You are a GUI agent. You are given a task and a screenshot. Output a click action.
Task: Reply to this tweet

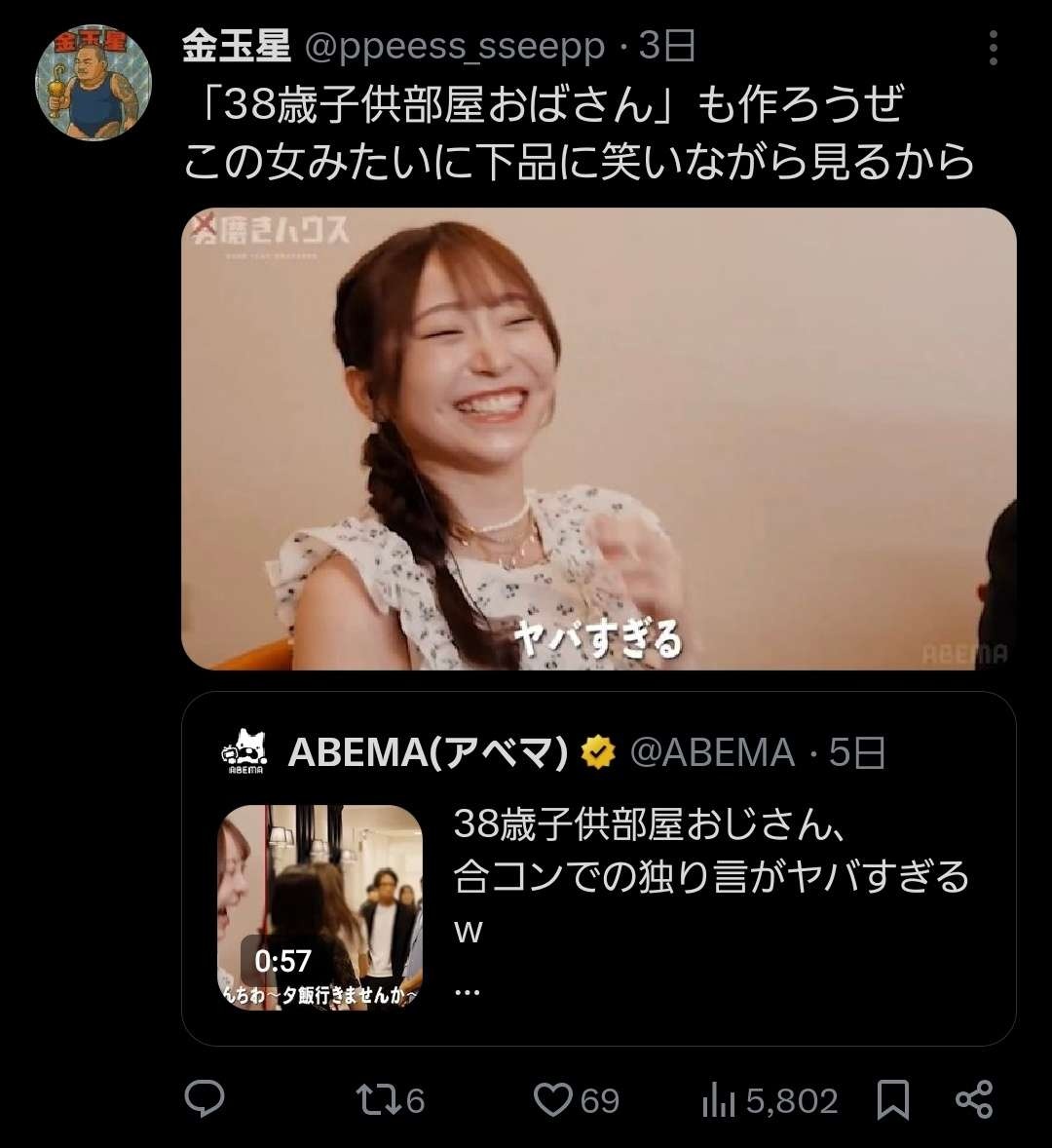point(205,1100)
